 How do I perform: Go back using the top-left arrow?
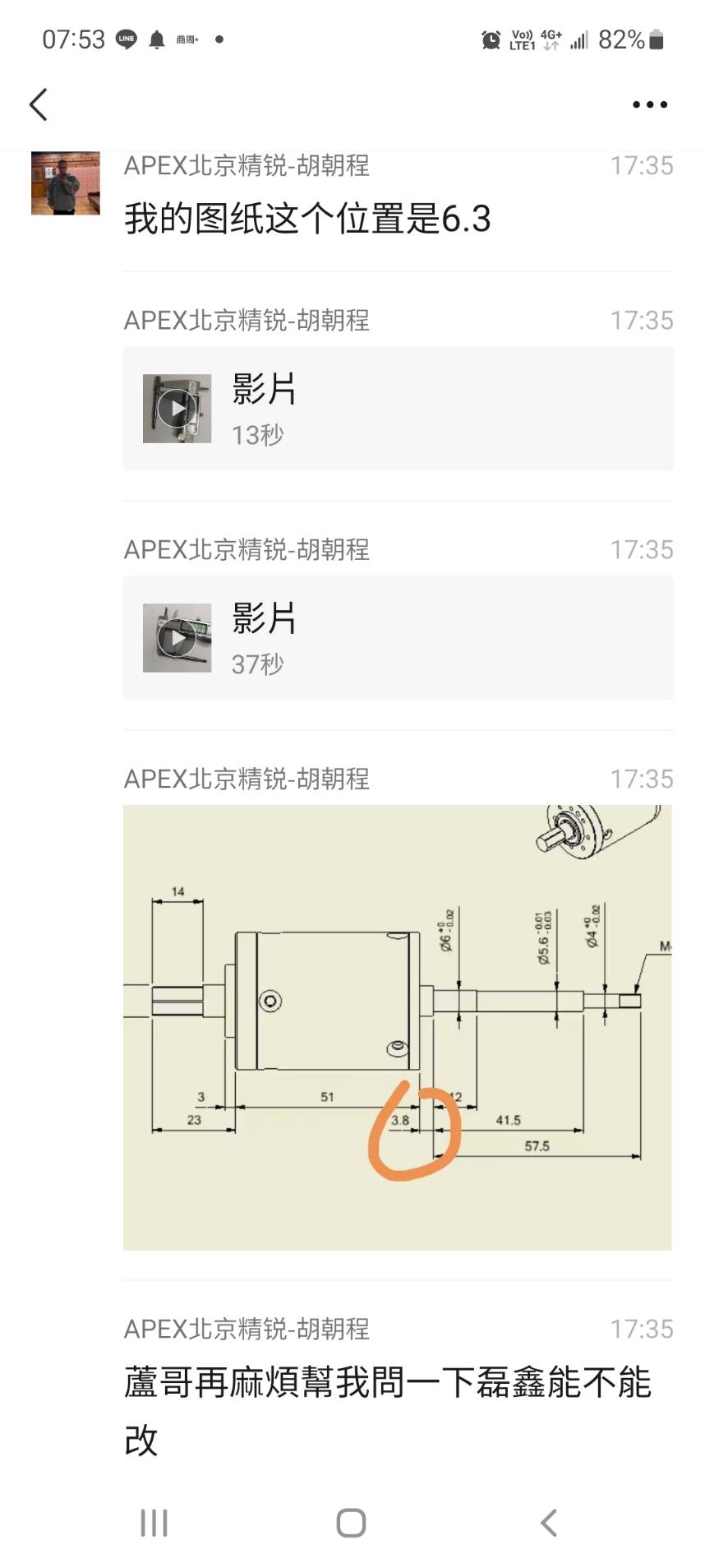coord(39,104)
